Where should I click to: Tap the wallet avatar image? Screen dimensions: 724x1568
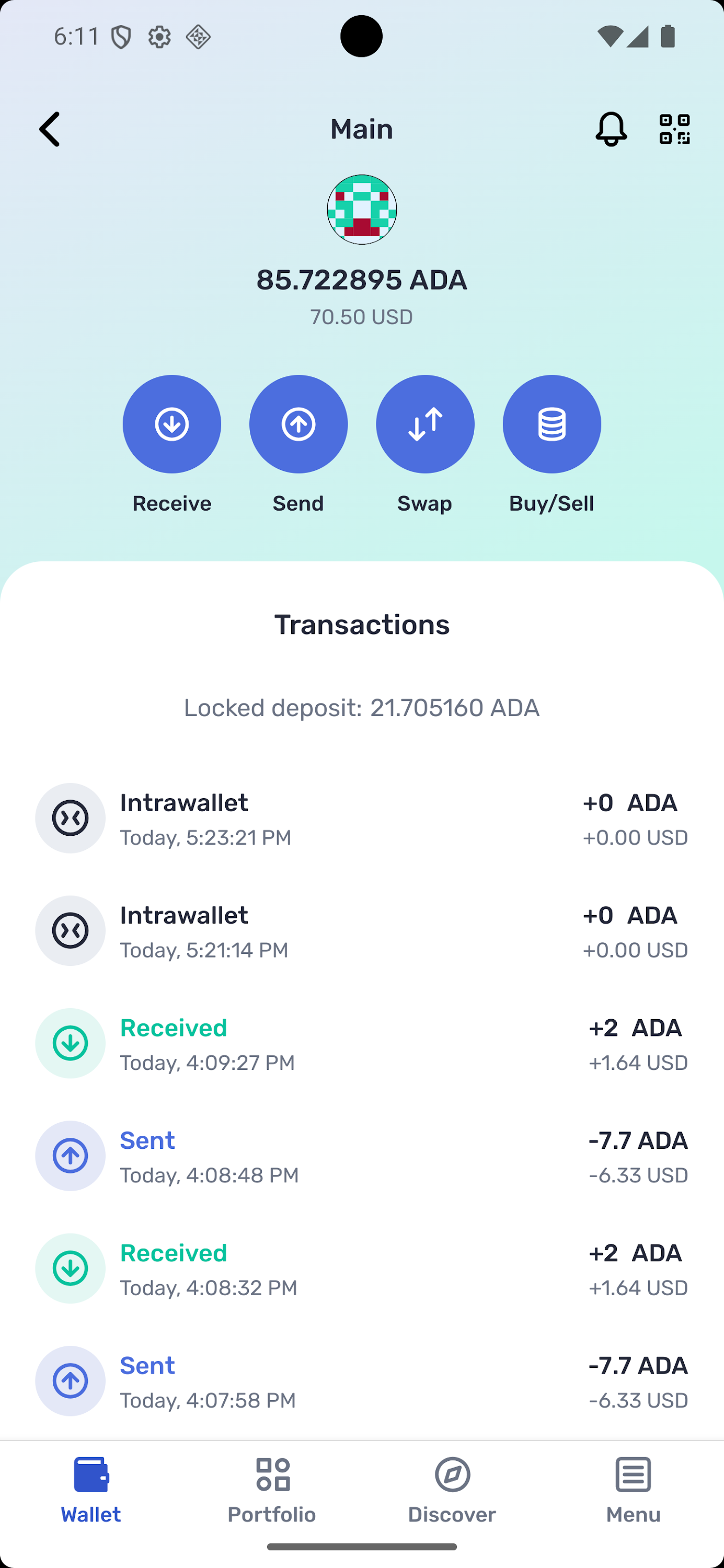[362, 210]
